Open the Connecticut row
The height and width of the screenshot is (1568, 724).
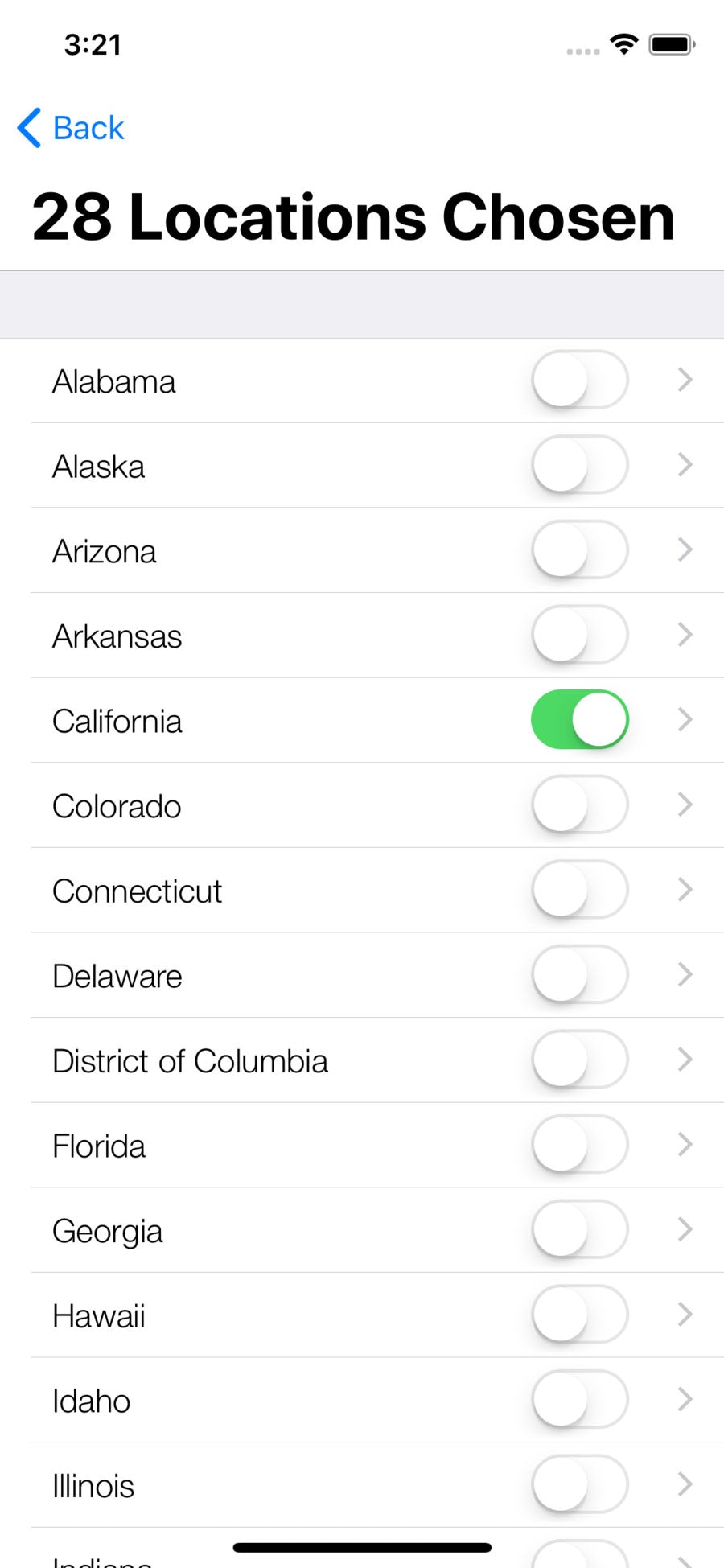pyautogui.click(x=685, y=890)
